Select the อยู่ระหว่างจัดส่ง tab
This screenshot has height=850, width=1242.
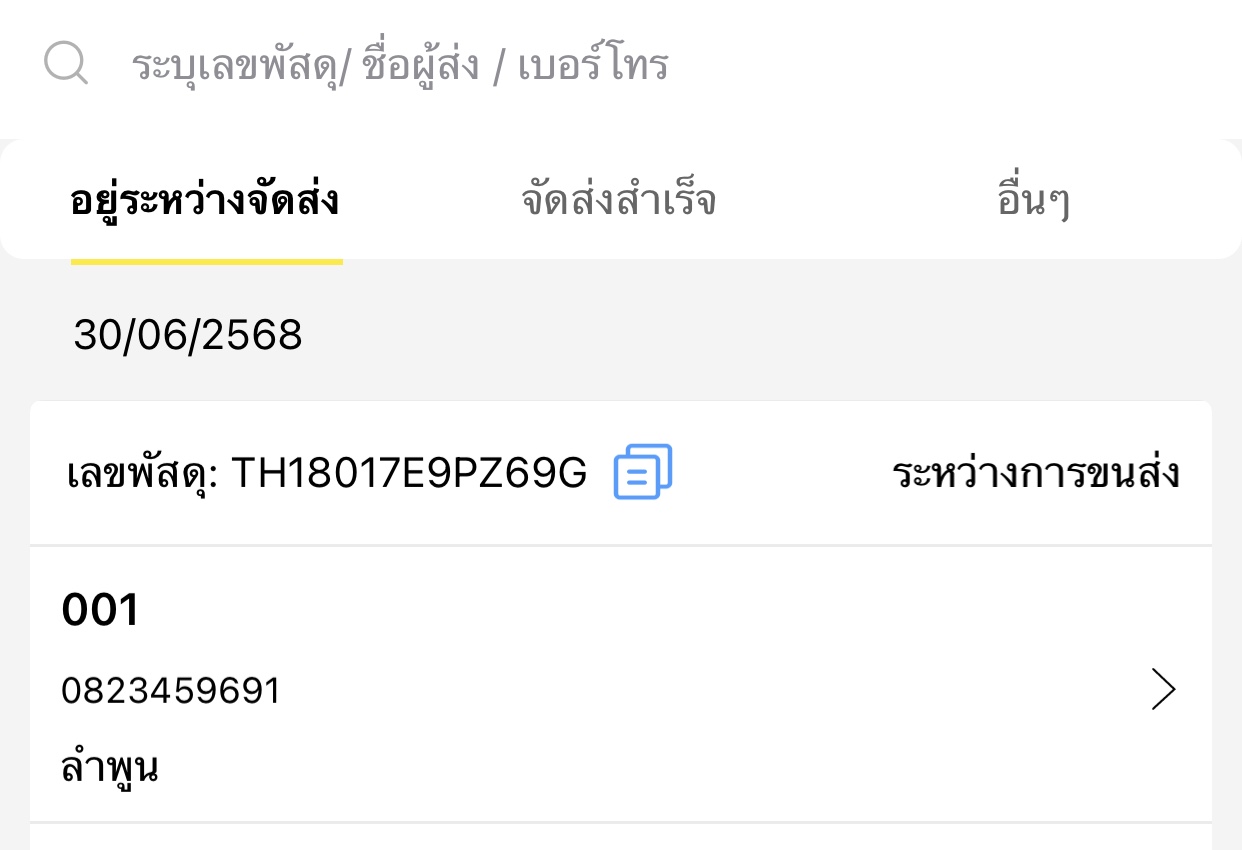[205, 201]
